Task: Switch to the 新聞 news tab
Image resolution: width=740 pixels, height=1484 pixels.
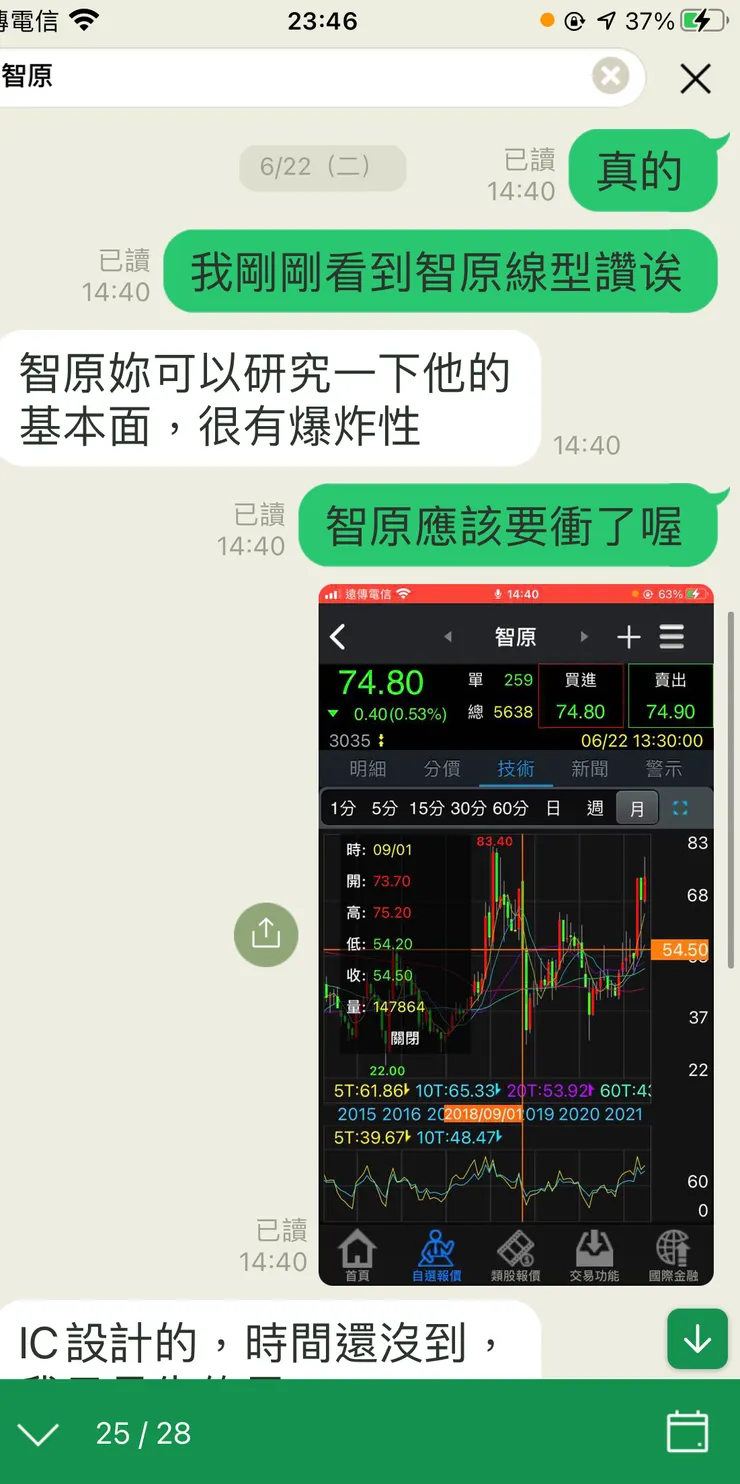Action: (590, 769)
